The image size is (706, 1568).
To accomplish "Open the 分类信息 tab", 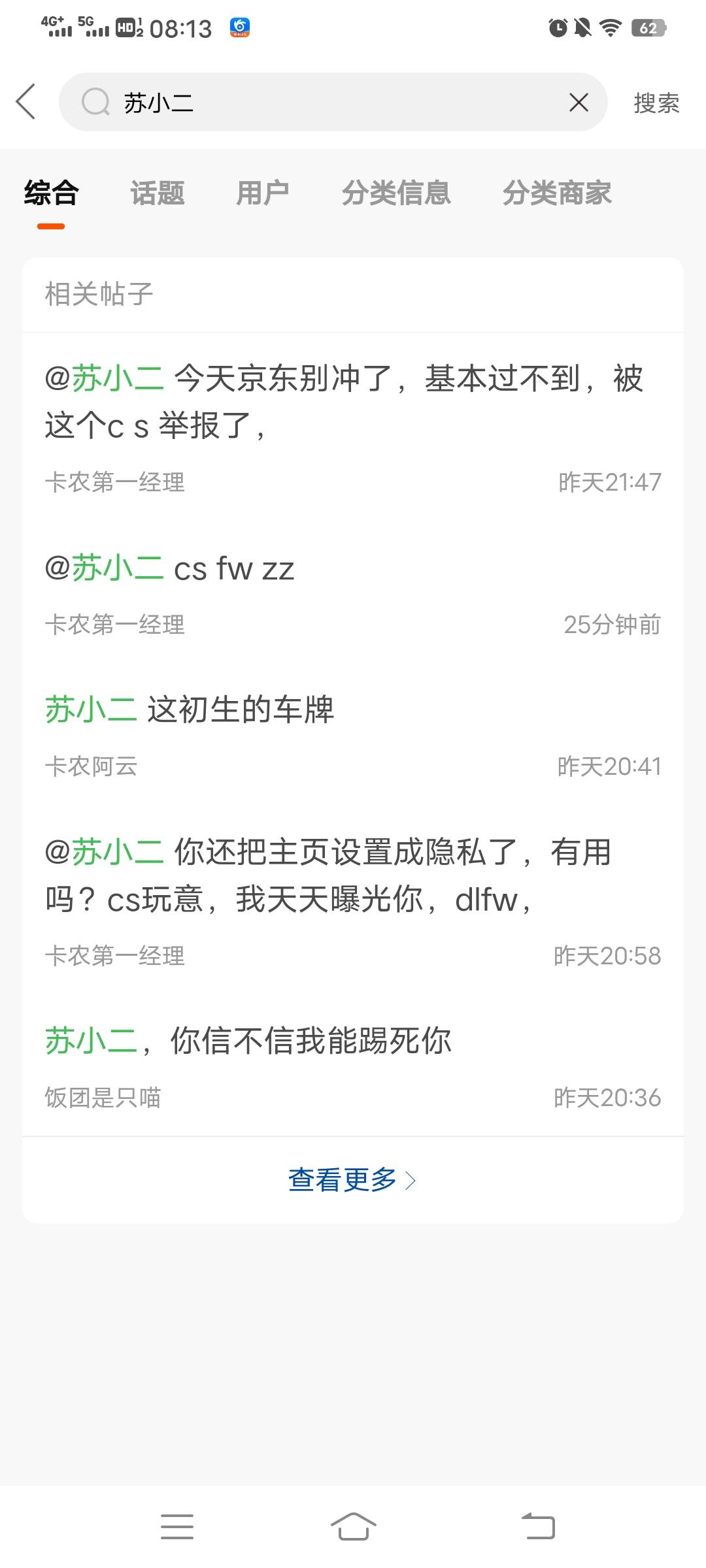I will [396, 193].
